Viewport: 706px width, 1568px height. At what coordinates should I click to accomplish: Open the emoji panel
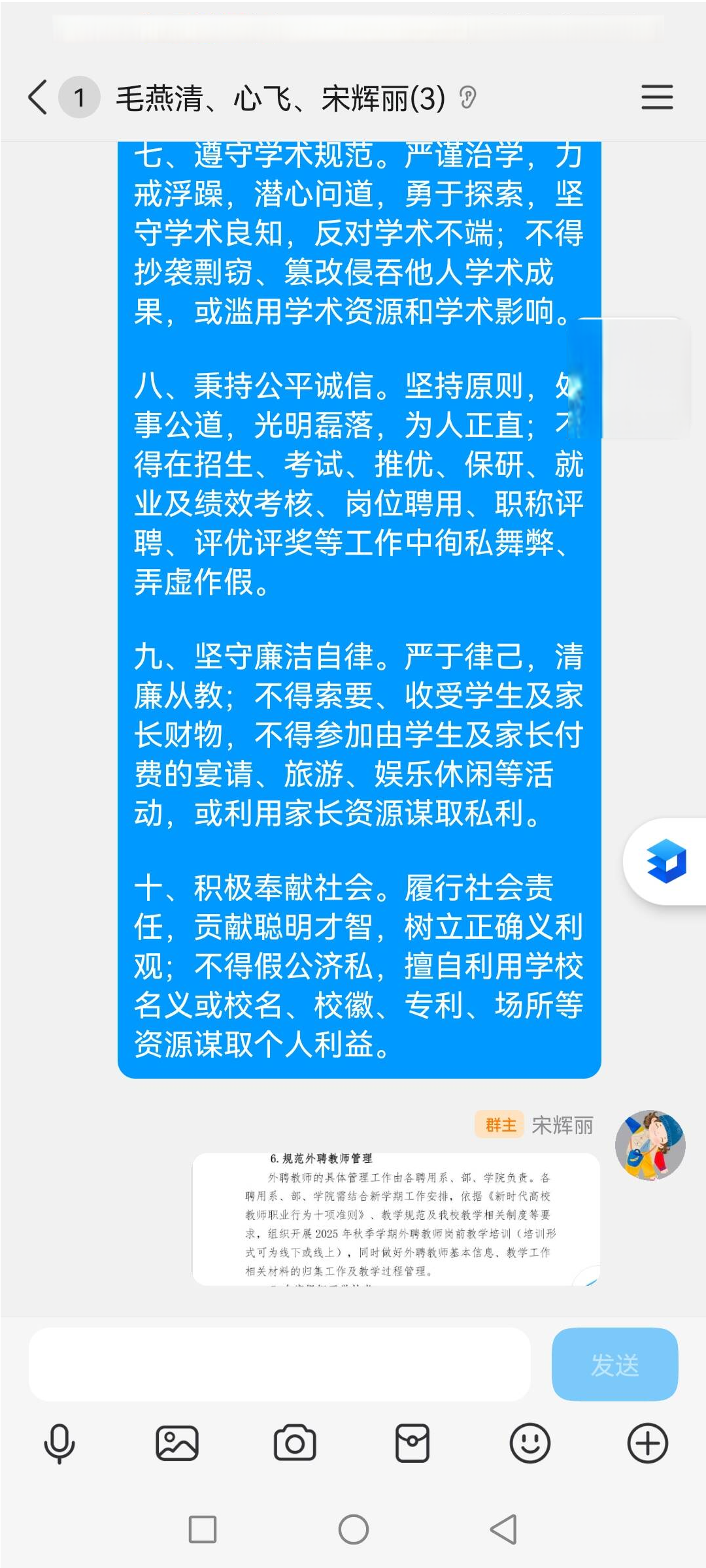pyautogui.click(x=530, y=1443)
